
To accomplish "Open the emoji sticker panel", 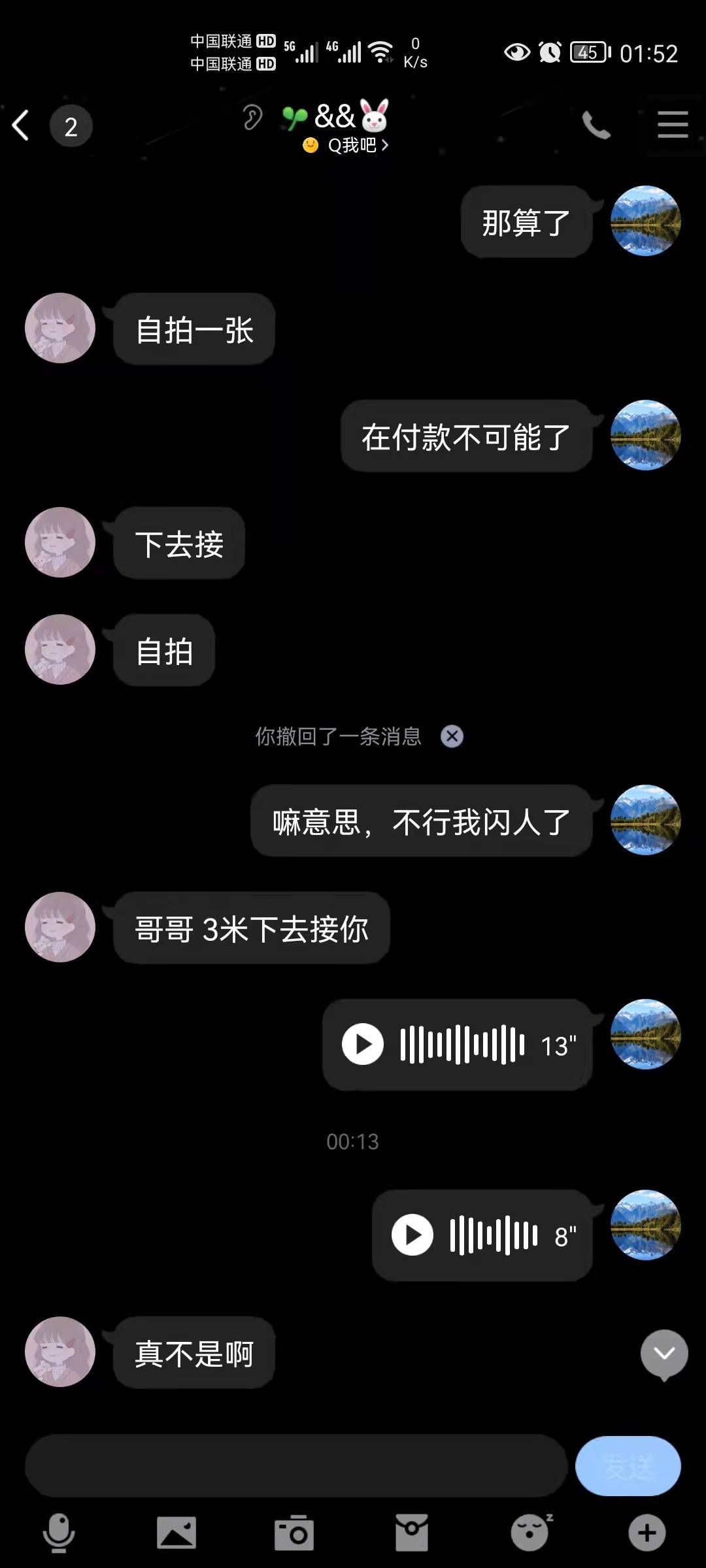I will pyautogui.click(x=529, y=1533).
